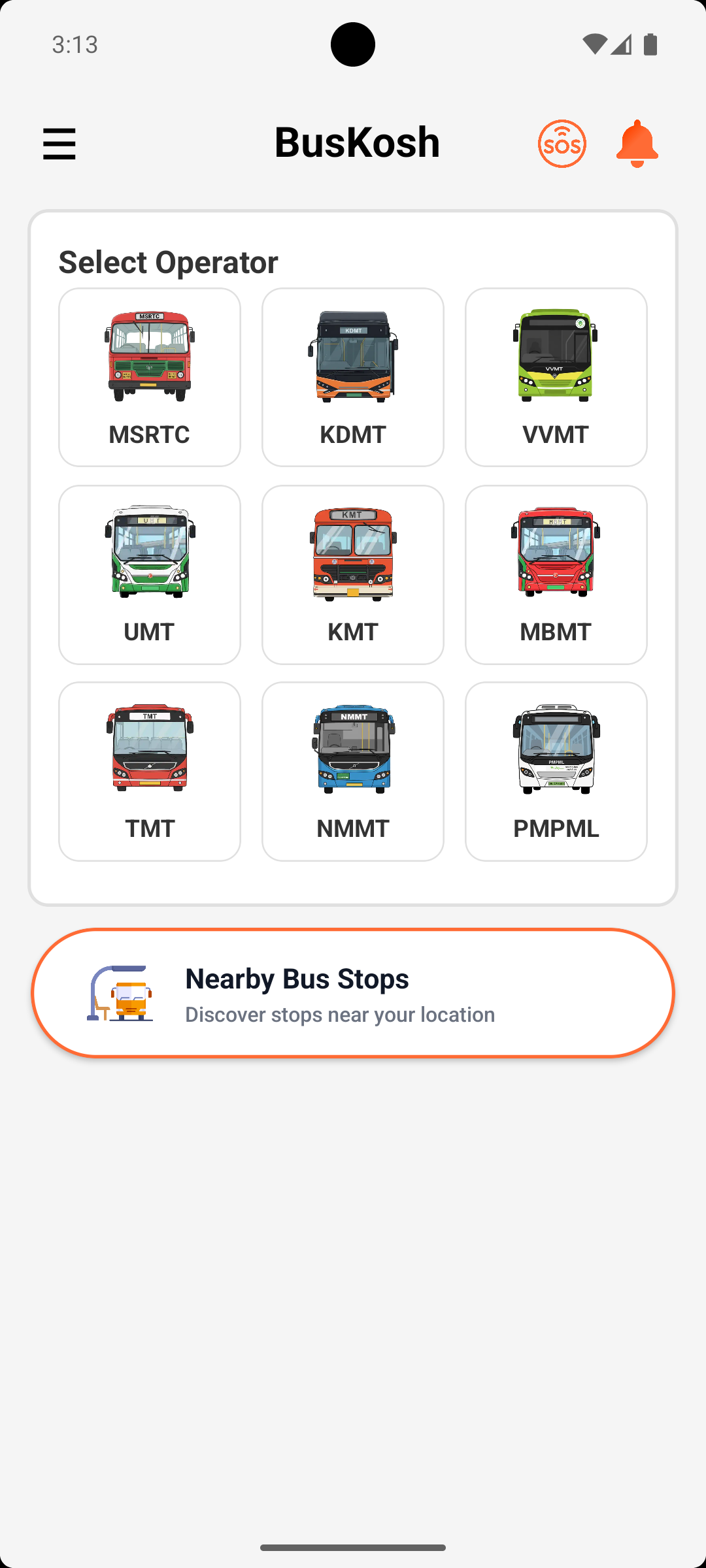Select the KDMT bus operator
The height and width of the screenshot is (1568, 706).
coord(352,376)
